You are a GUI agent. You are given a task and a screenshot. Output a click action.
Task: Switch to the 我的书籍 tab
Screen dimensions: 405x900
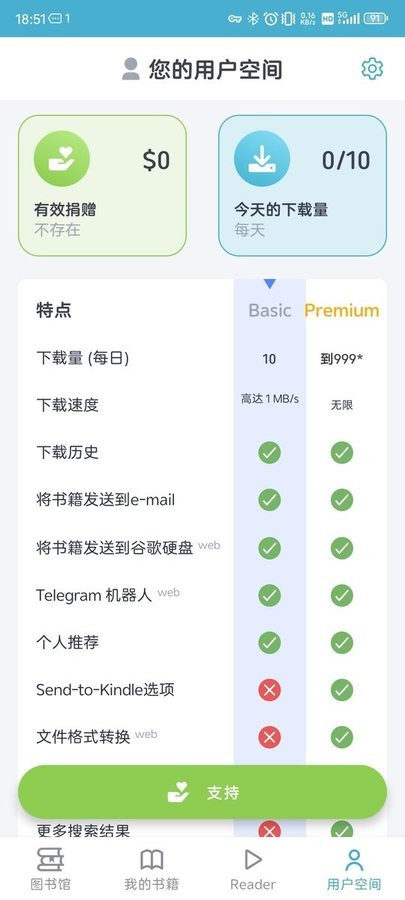[151, 868]
